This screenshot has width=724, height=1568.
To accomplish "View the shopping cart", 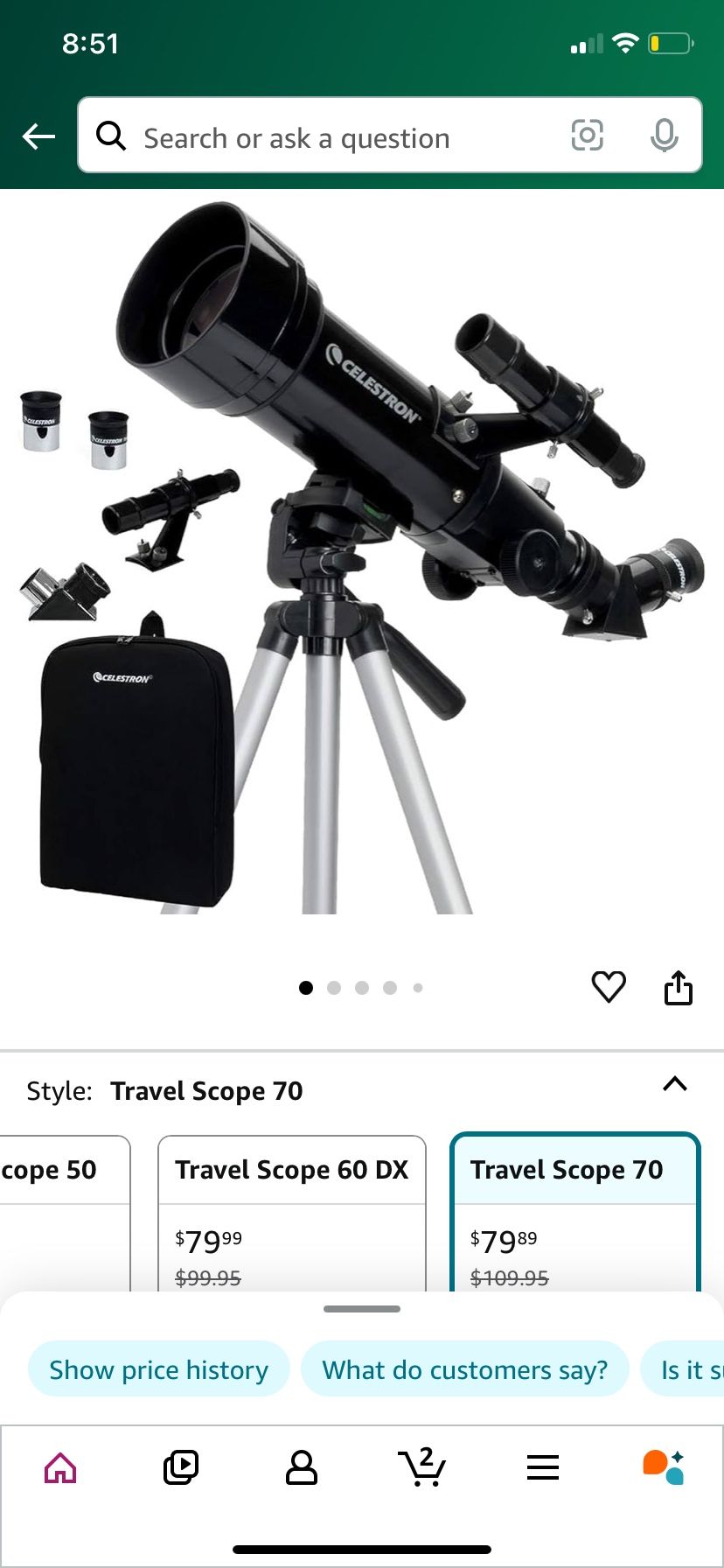I will (x=422, y=1467).
